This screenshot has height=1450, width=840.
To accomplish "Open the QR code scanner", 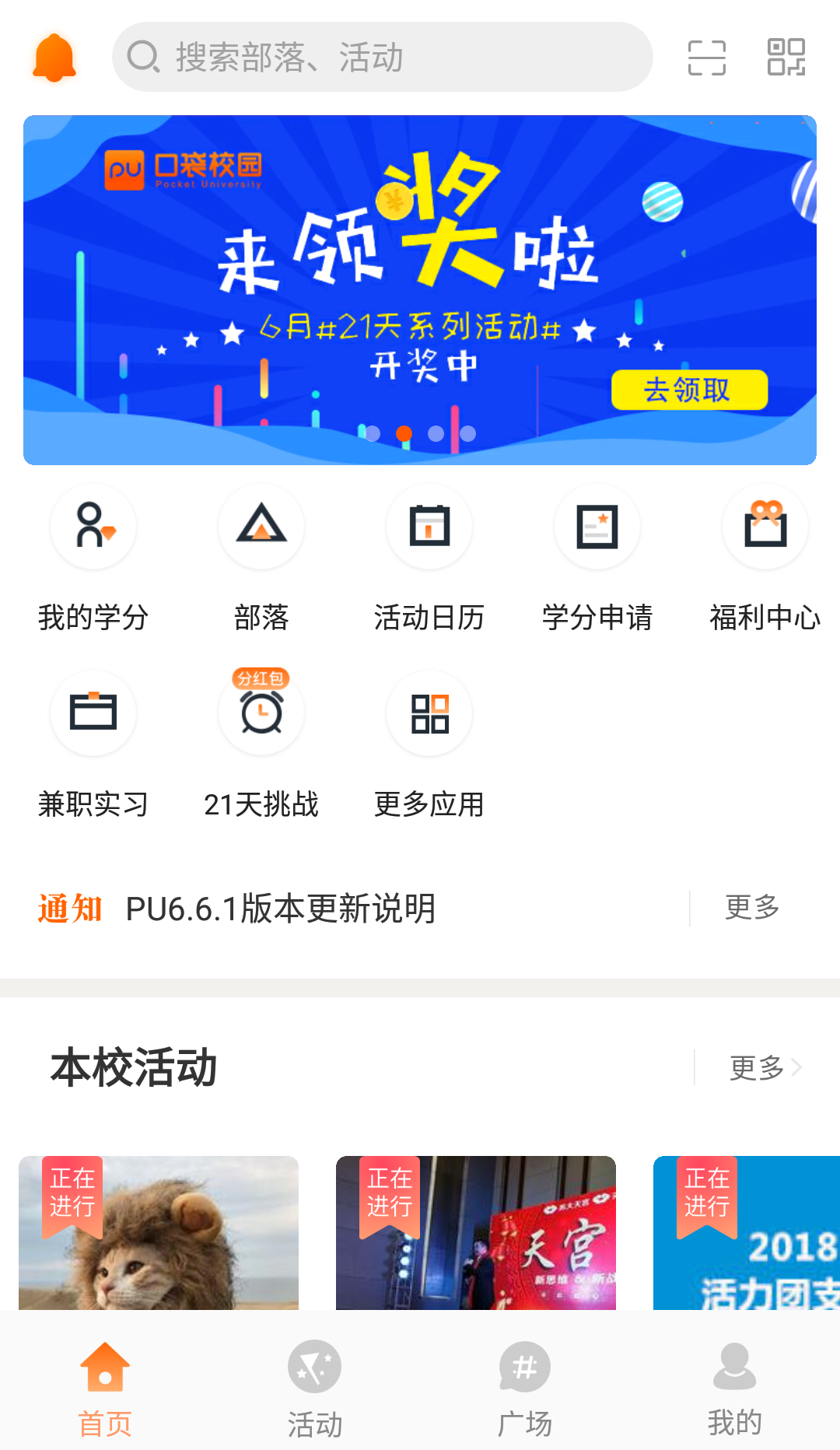I will (x=706, y=57).
